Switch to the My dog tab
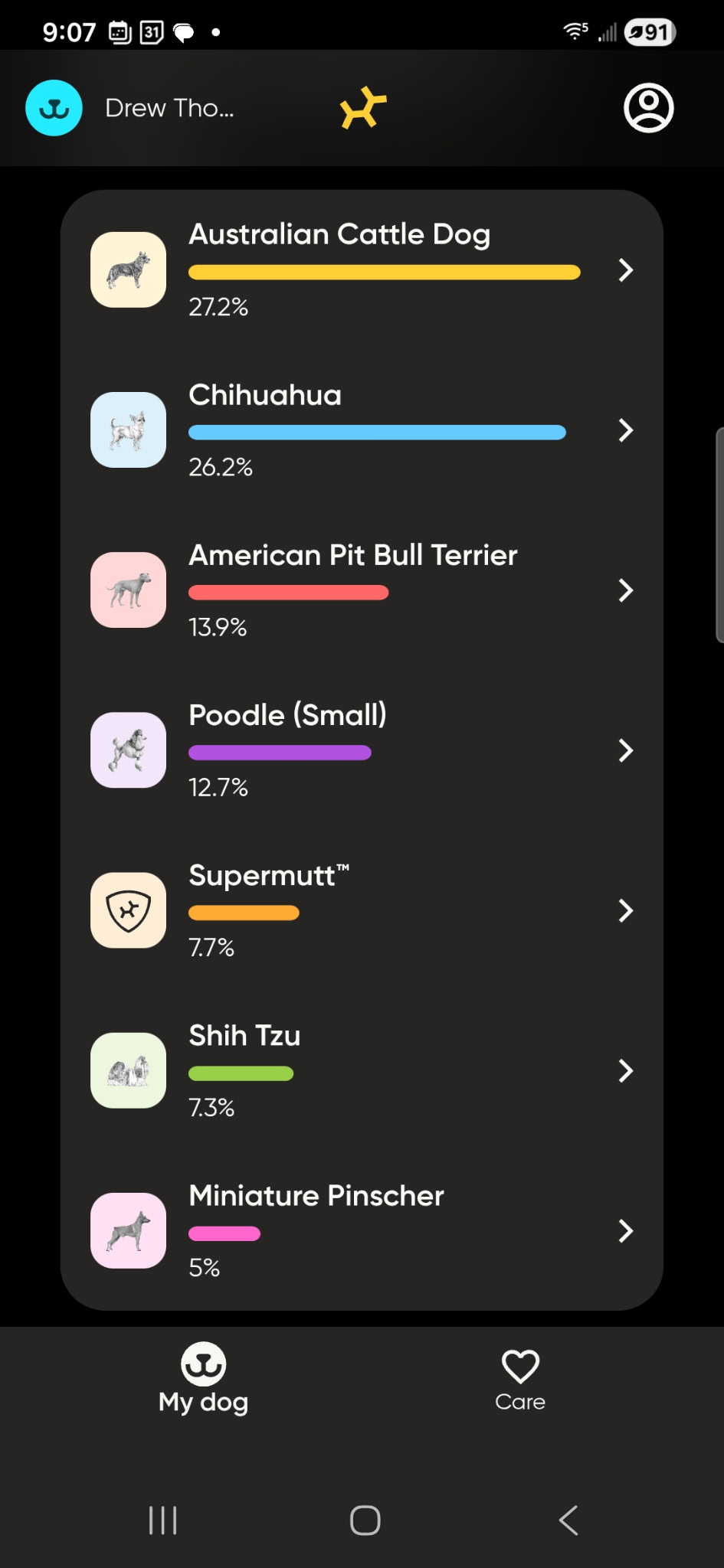The width and height of the screenshot is (724, 1568). click(x=203, y=1380)
